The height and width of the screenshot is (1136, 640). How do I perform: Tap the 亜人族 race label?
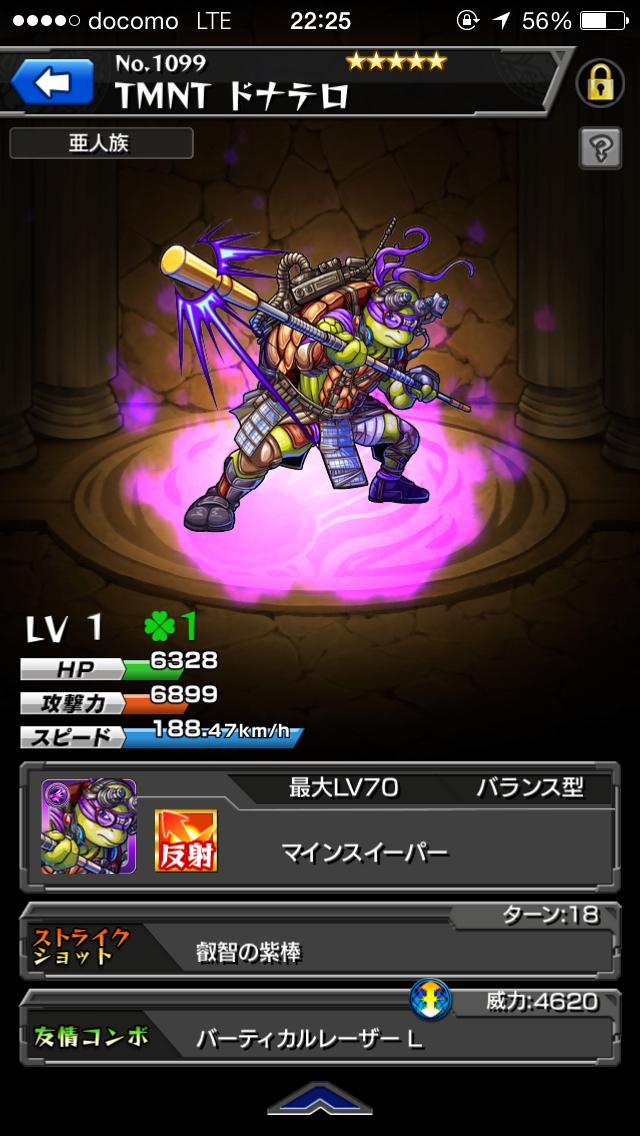point(100,143)
